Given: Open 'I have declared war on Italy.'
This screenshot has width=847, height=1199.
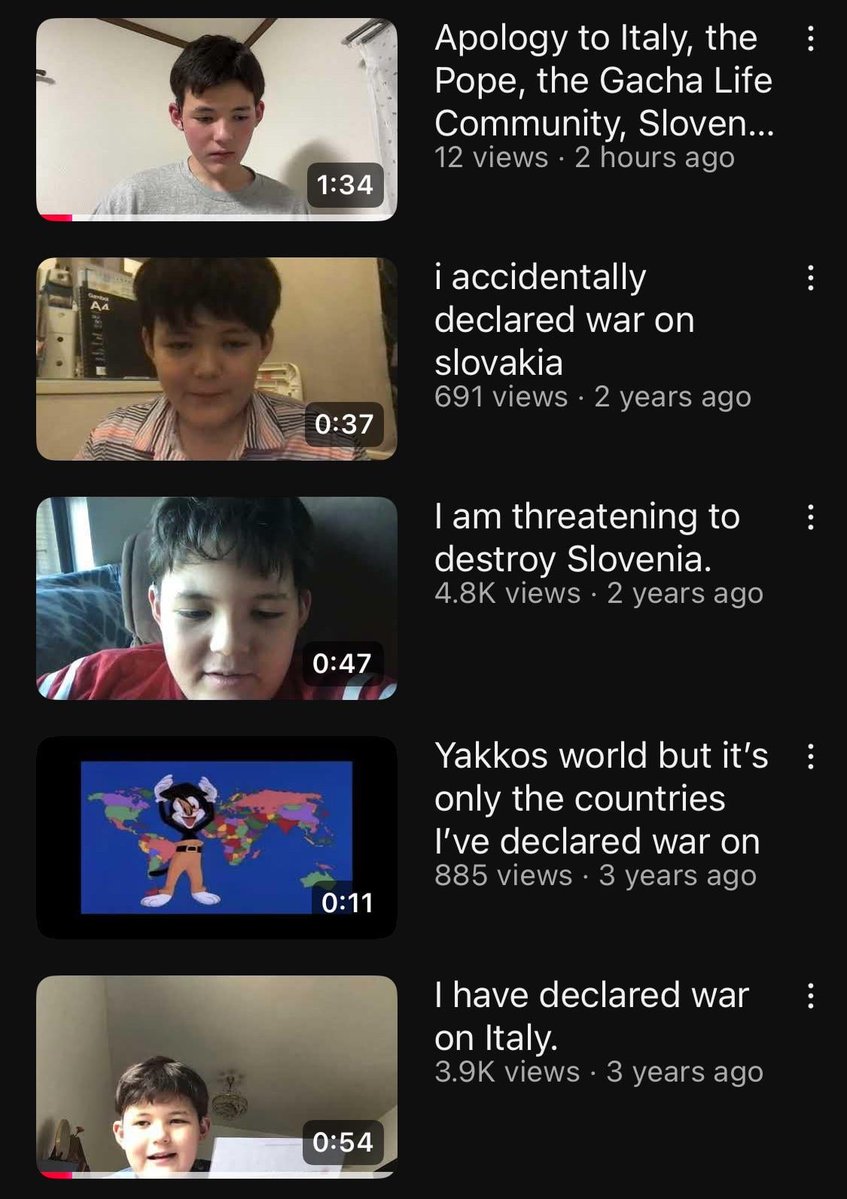Looking at the screenshot, I should 216,1076.
